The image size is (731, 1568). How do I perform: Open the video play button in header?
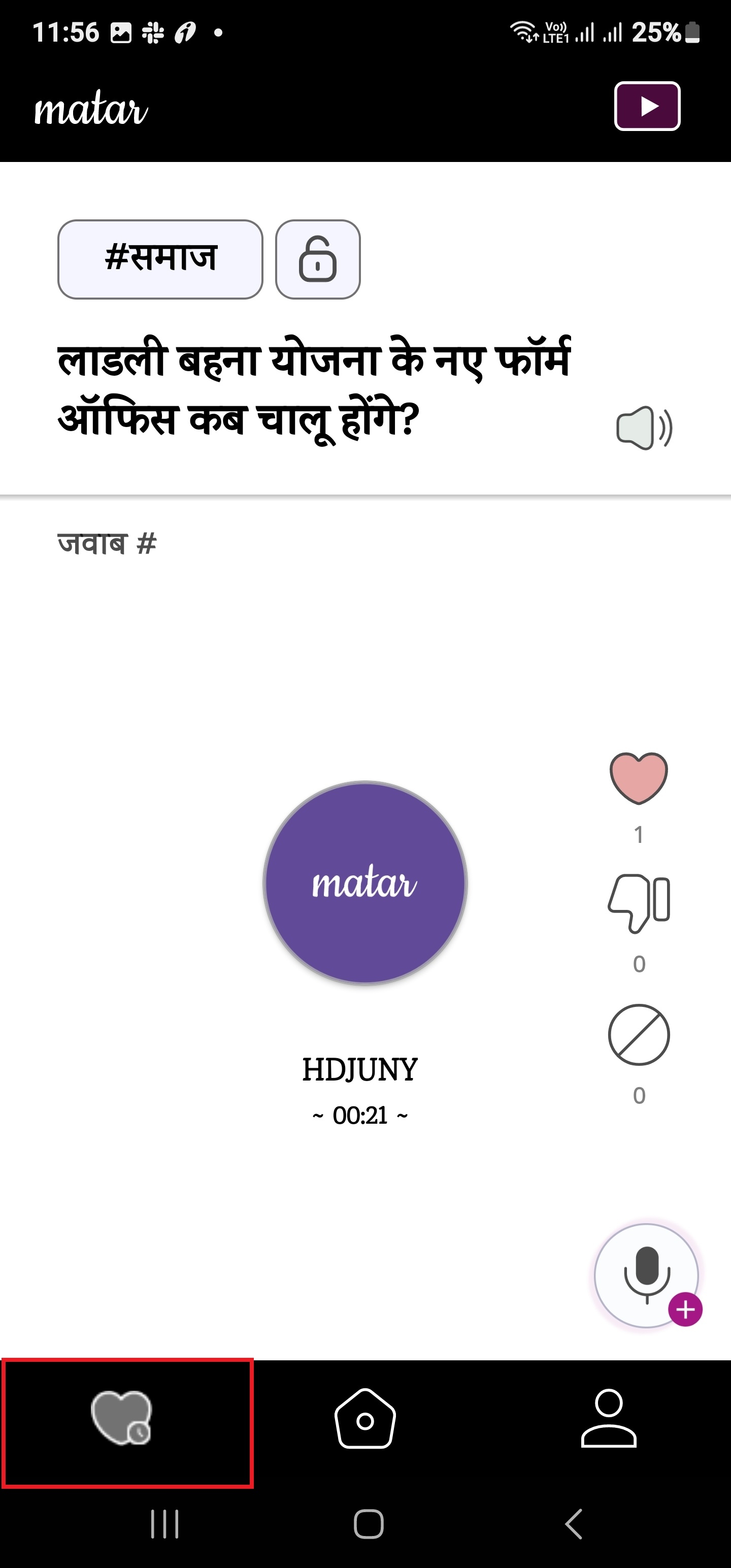click(x=646, y=106)
